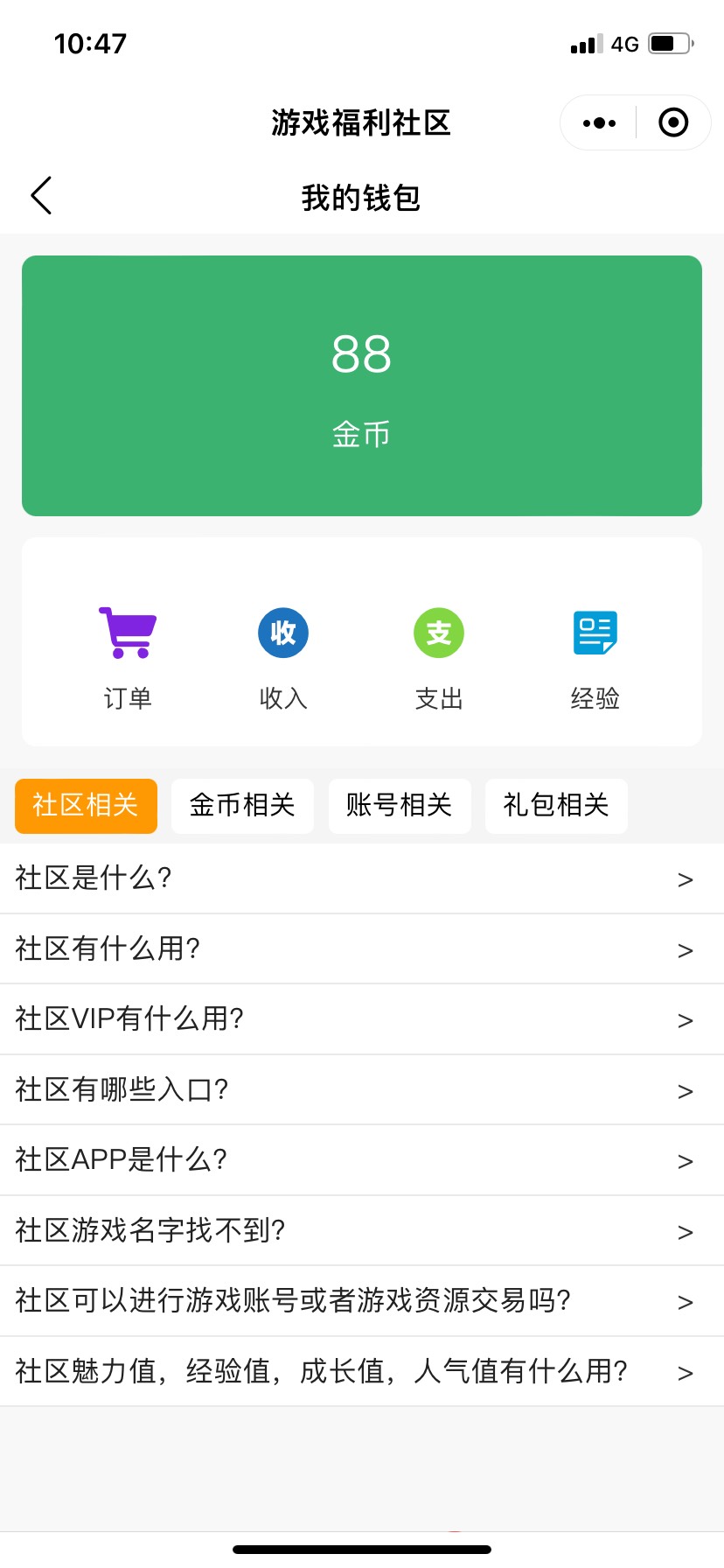724x1568 pixels.
Task: Open the question 社区VIP有什么用?
Action: 362,1019
